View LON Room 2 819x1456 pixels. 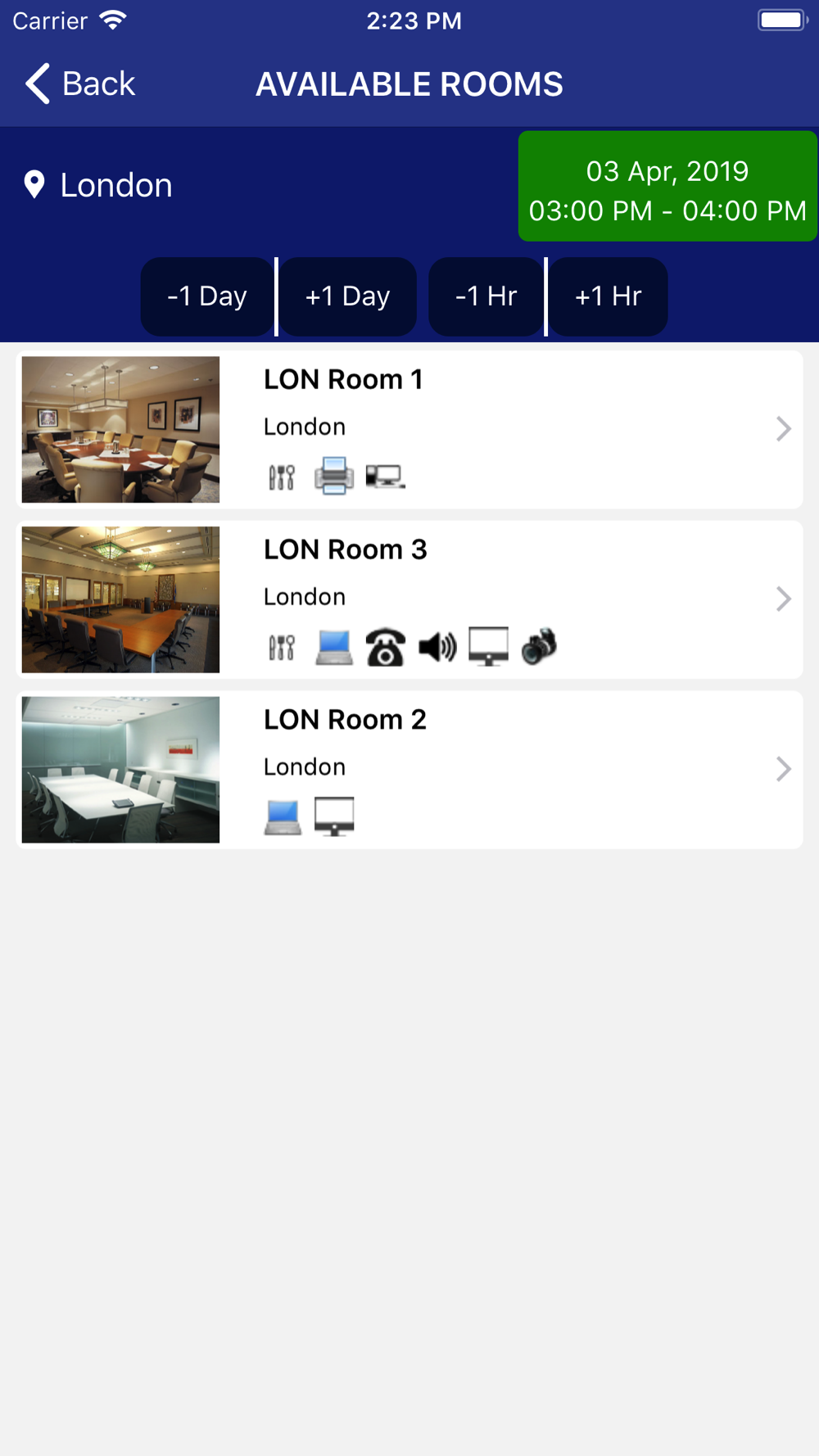click(409, 770)
